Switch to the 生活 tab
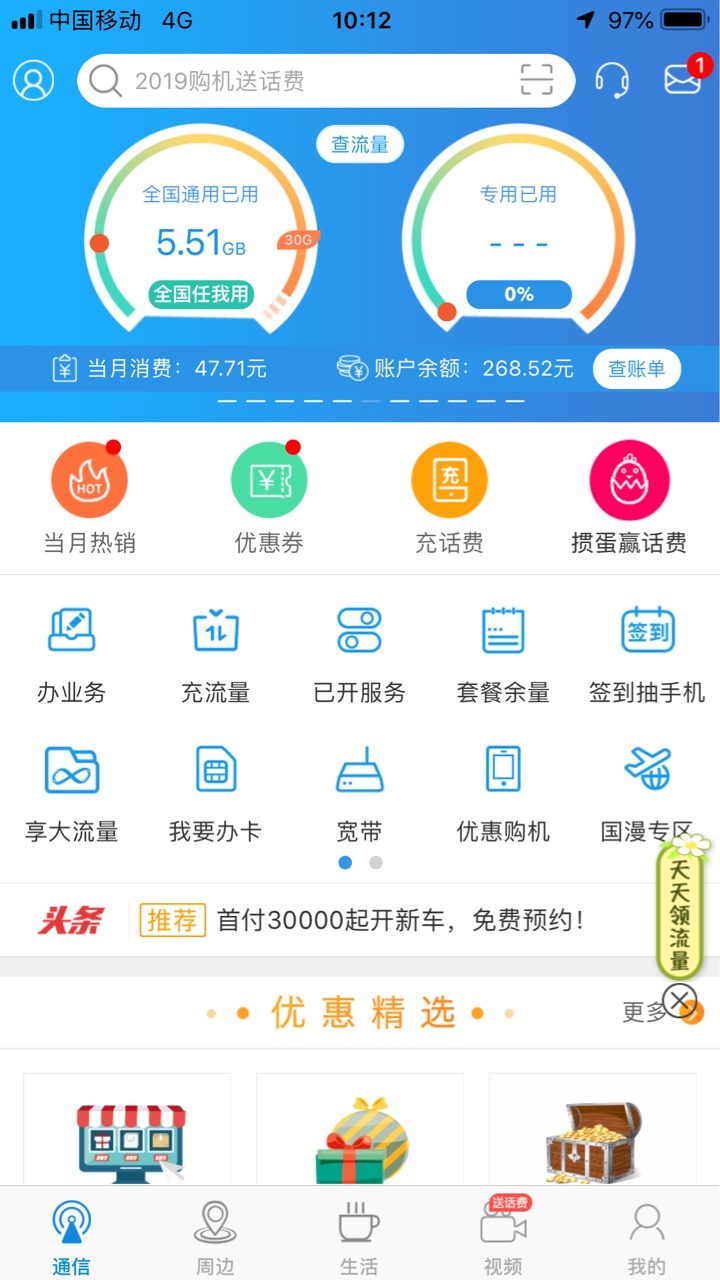Image resolution: width=720 pixels, height=1280 pixels. [359, 1236]
